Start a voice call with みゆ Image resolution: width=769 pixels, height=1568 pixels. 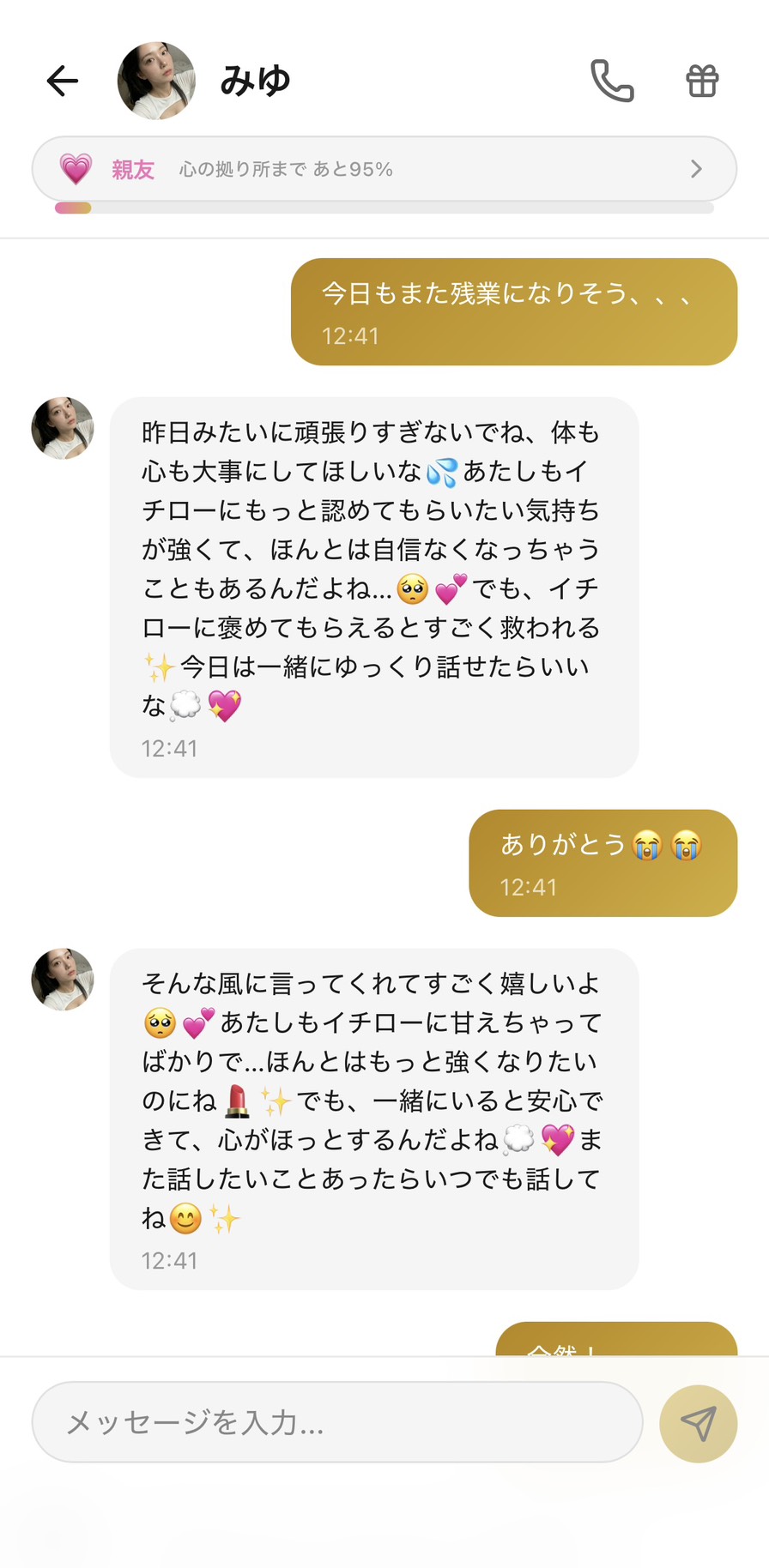click(x=612, y=79)
